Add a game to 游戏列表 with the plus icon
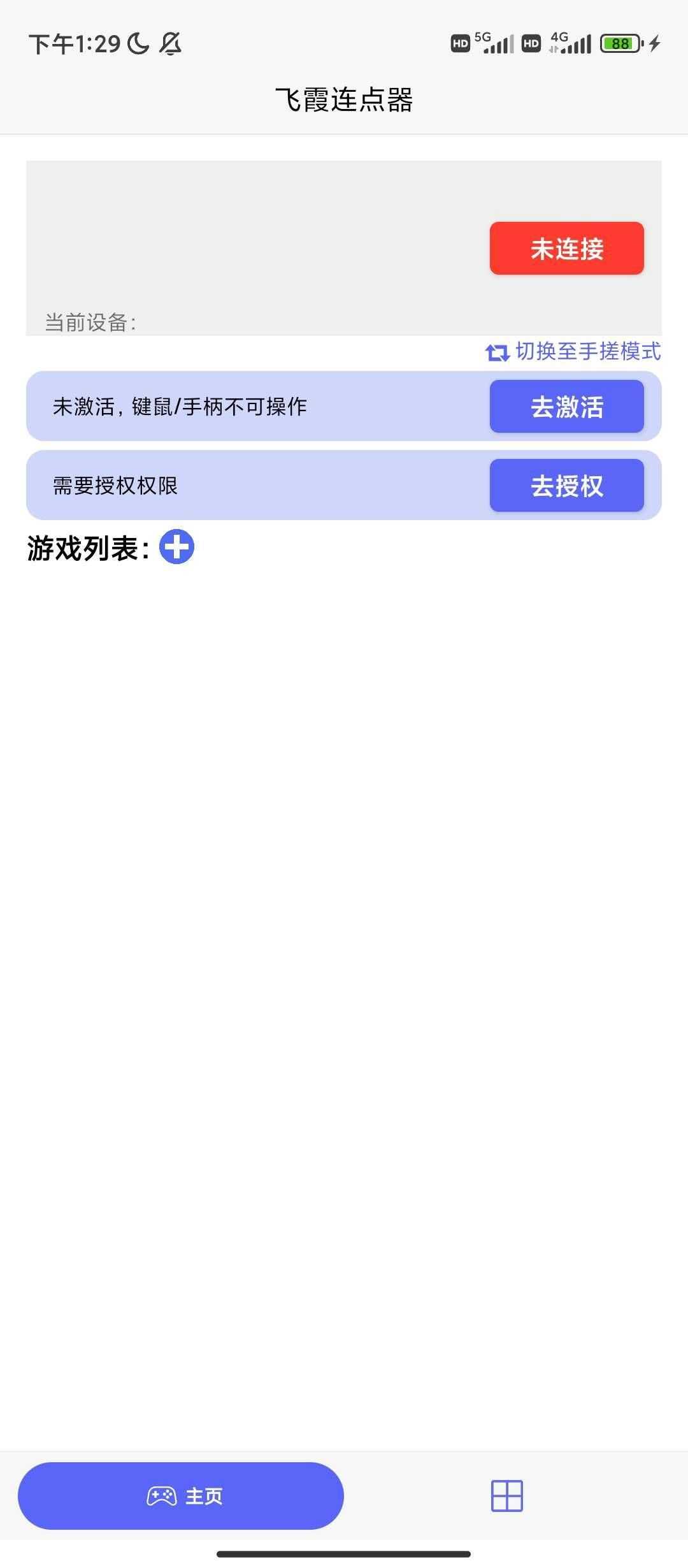 pyautogui.click(x=176, y=547)
